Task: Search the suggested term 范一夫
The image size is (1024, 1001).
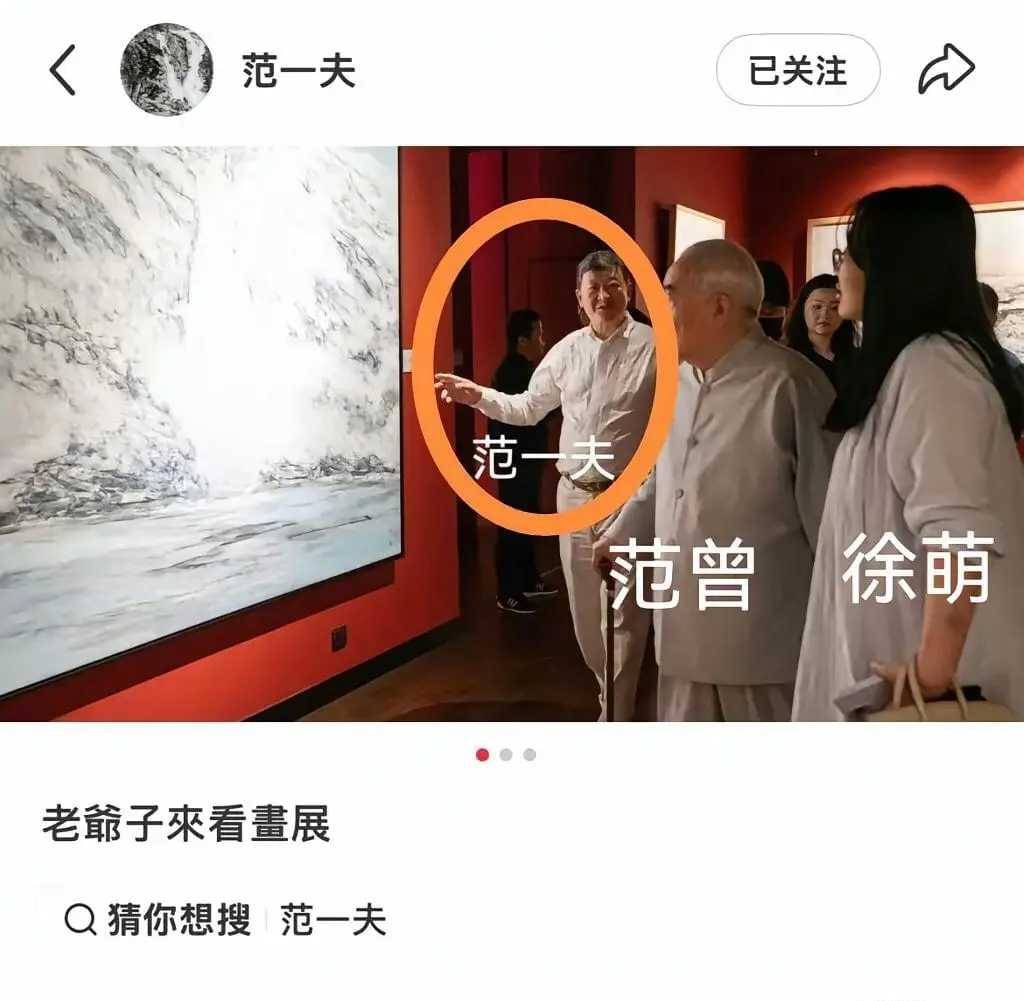Action: click(332, 920)
